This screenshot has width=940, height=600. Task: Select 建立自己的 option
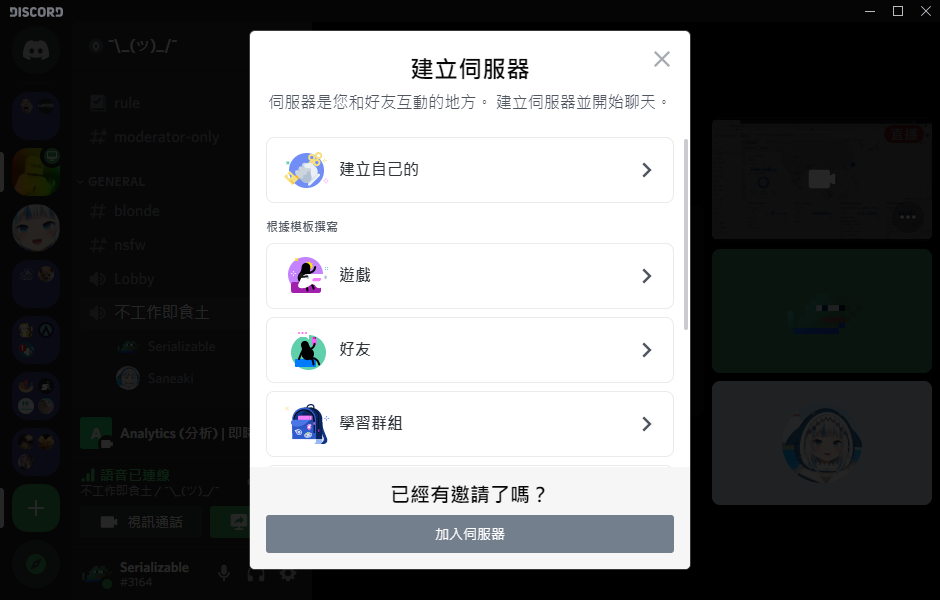tap(469, 170)
